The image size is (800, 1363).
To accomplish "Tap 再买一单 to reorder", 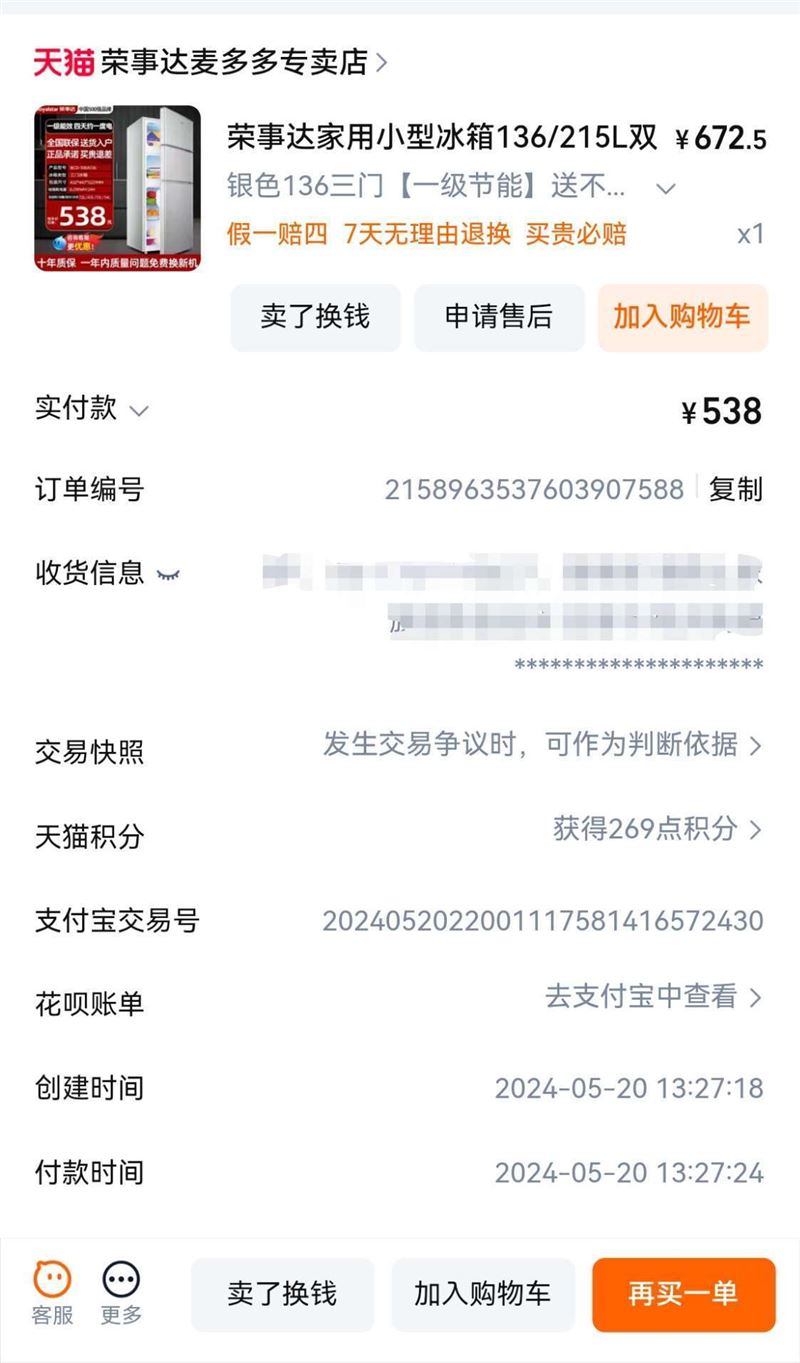I will 684,1294.
